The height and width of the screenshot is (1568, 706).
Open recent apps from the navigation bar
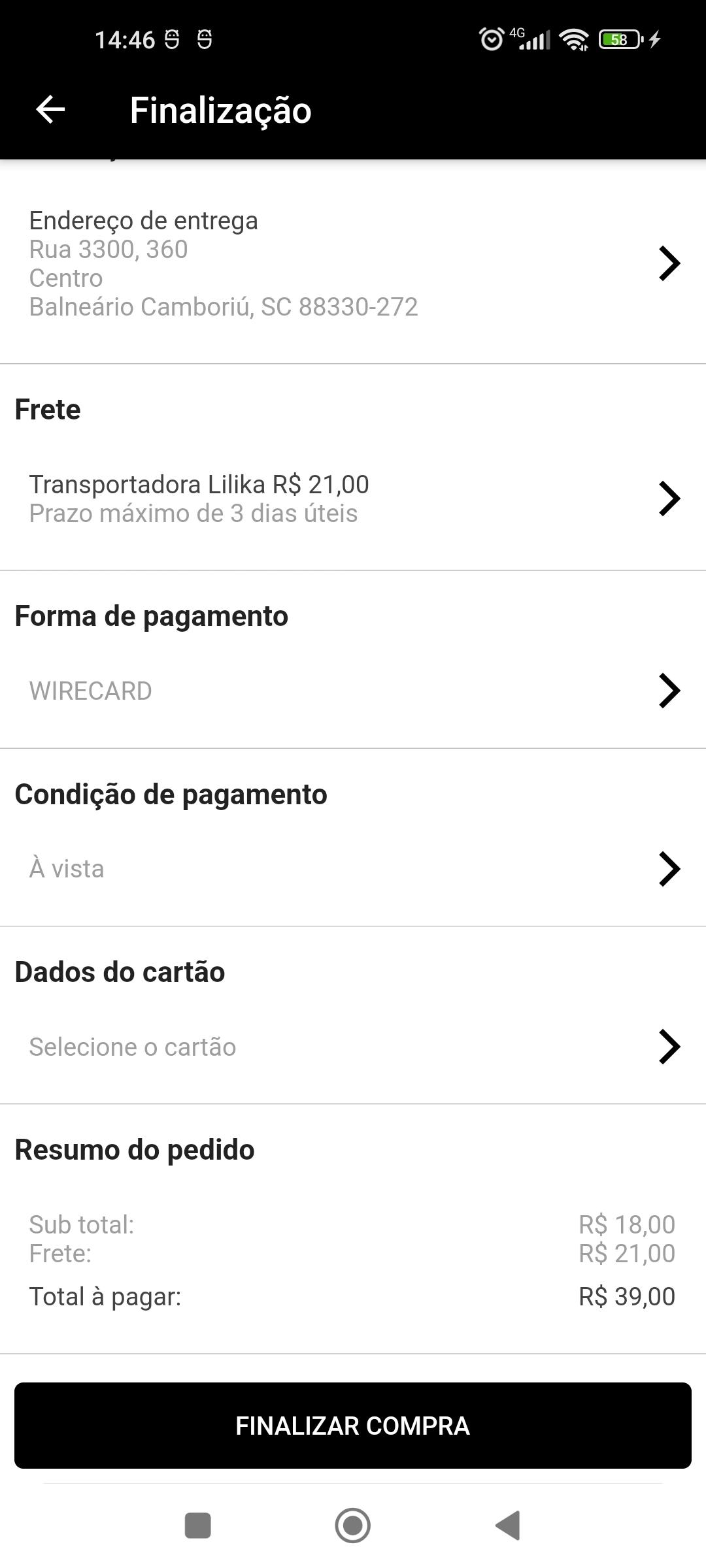tap(198, 1526)
